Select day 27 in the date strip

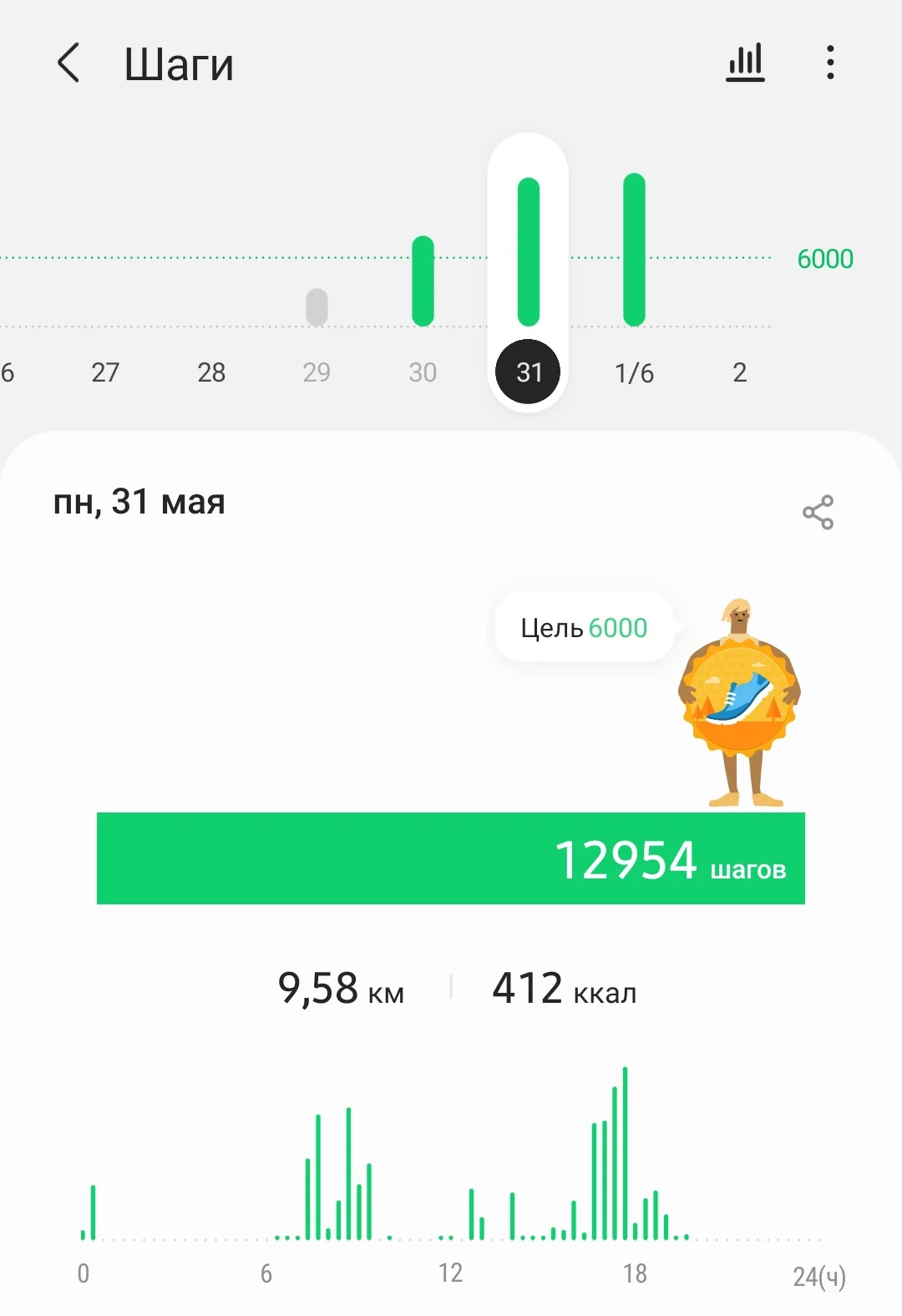[x=105, y=372]
